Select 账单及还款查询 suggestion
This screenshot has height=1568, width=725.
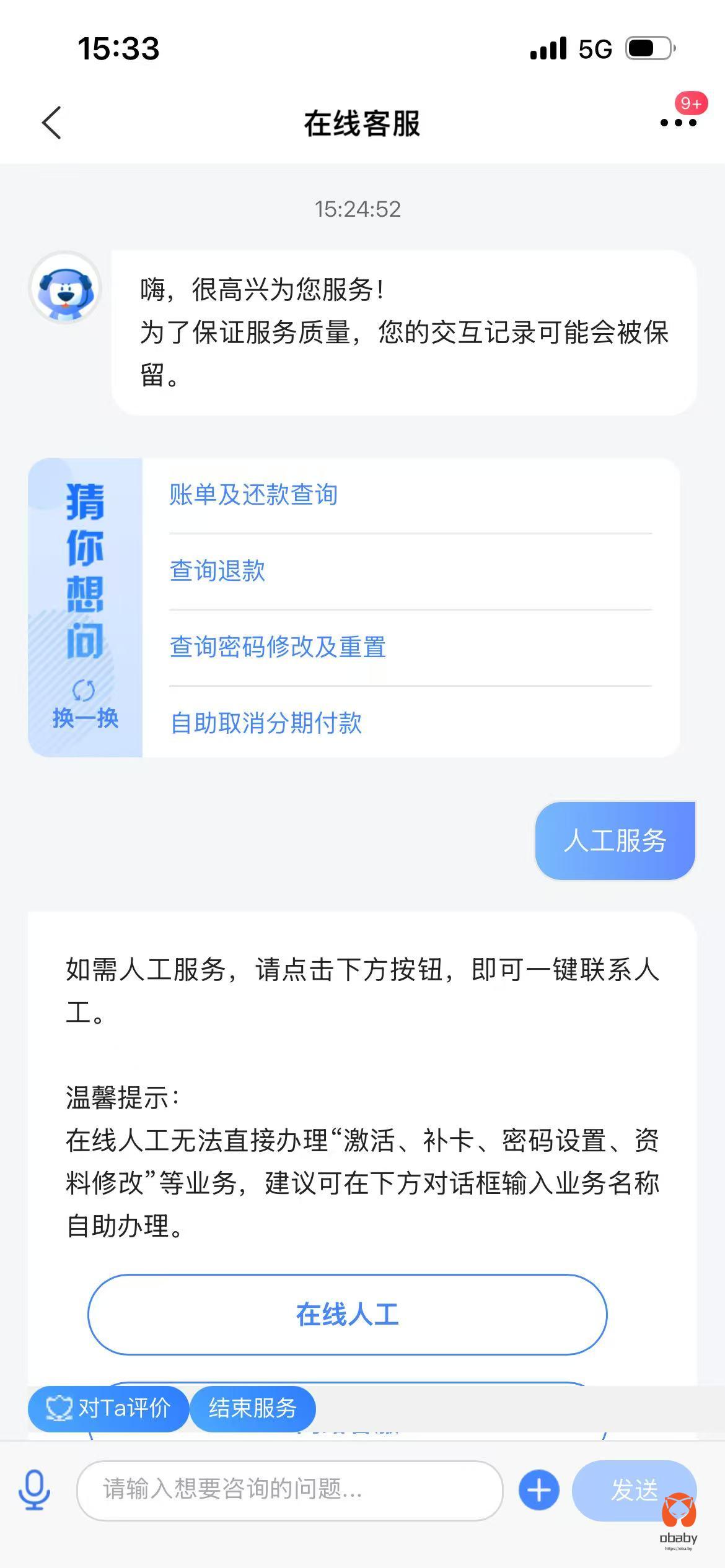[x=253, y=495]
